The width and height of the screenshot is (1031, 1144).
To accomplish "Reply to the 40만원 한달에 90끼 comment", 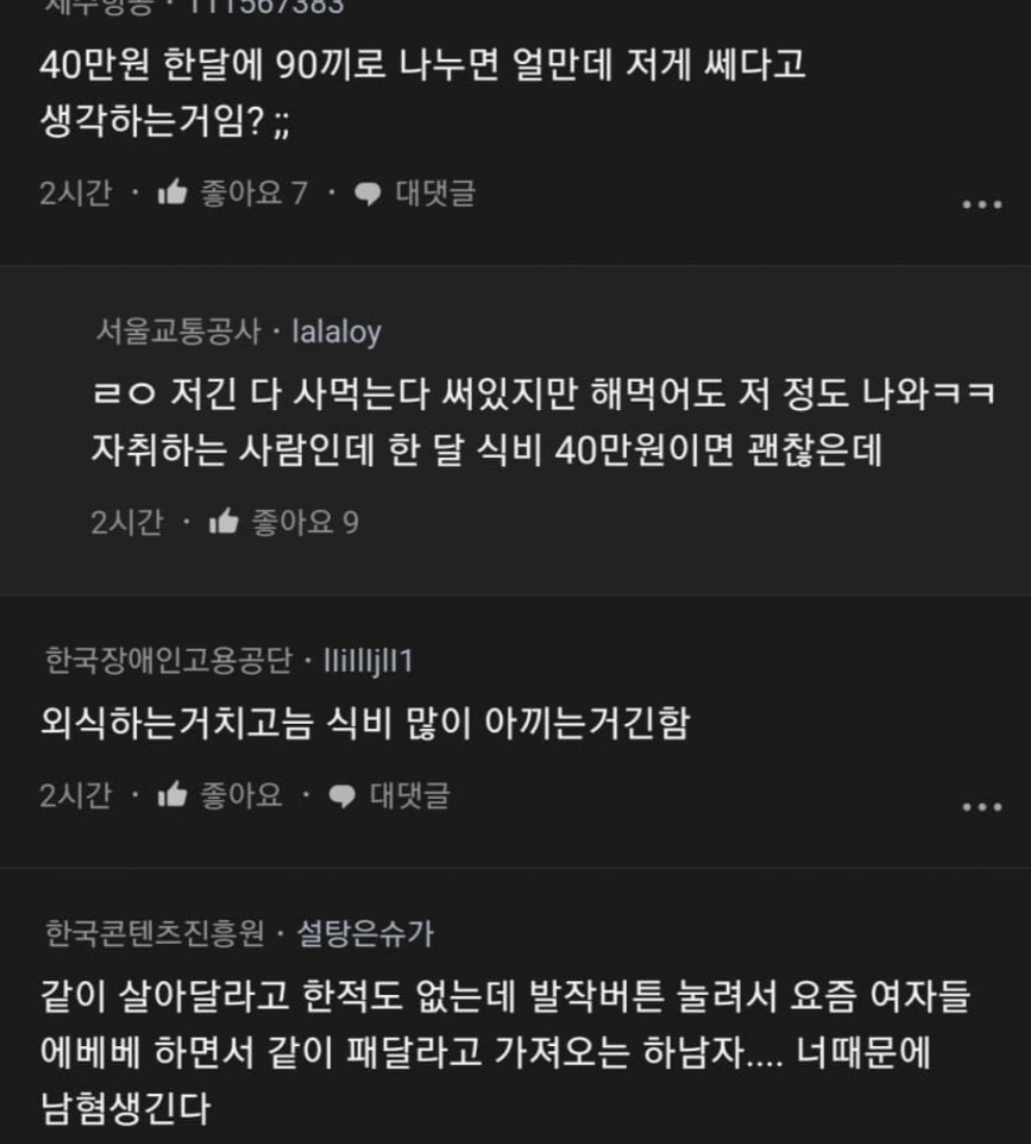I will coord(417,192).
